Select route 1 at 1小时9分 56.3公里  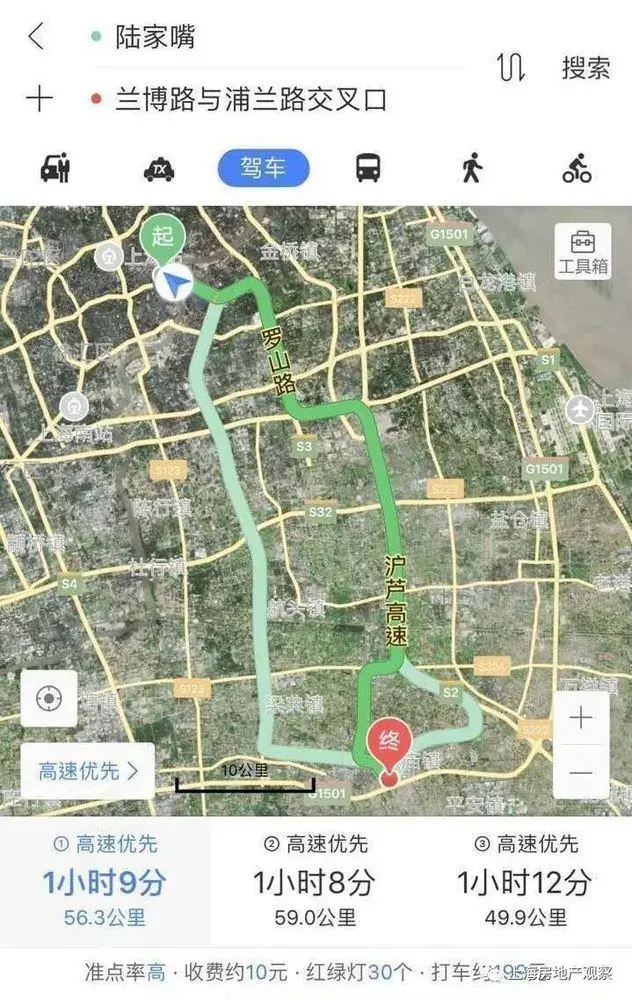coord(105,880)
